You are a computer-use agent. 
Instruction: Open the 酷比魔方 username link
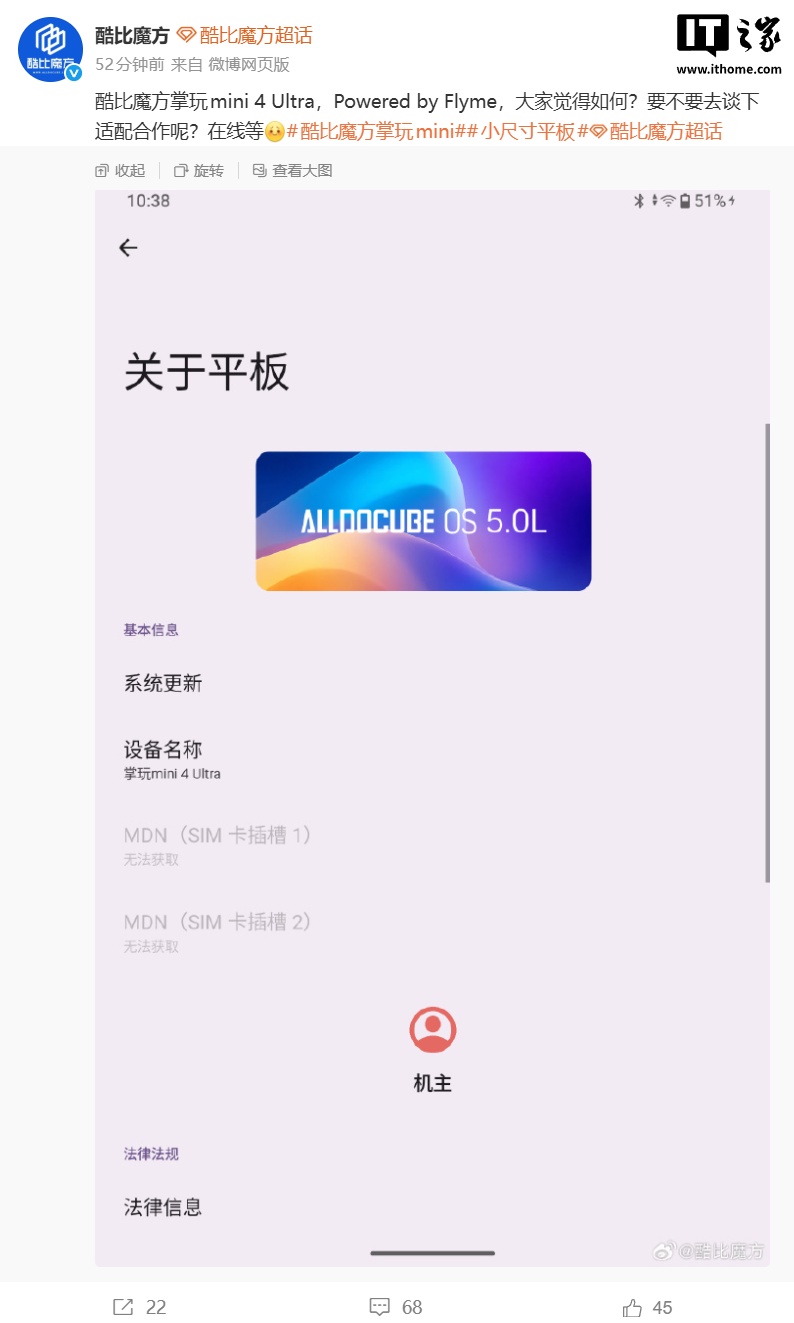coord(132,36)
